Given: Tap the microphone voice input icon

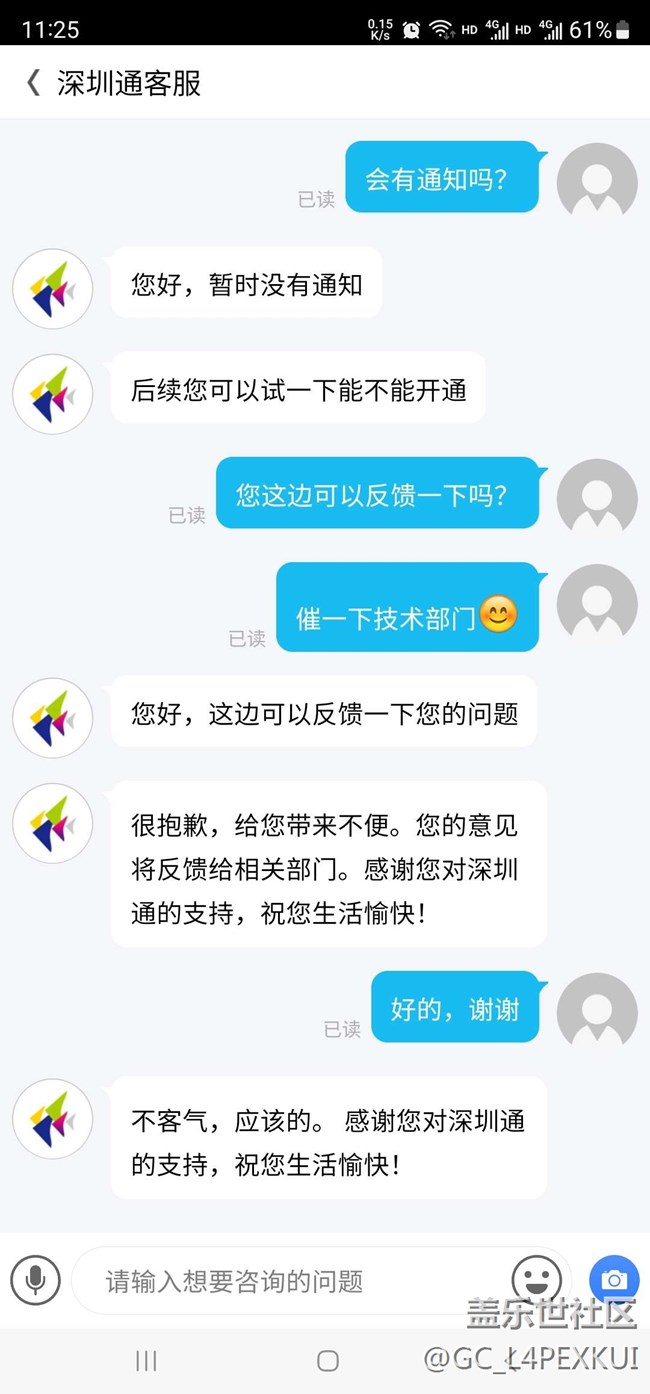Looking at the screenshot, I should tap(35, 1280).
